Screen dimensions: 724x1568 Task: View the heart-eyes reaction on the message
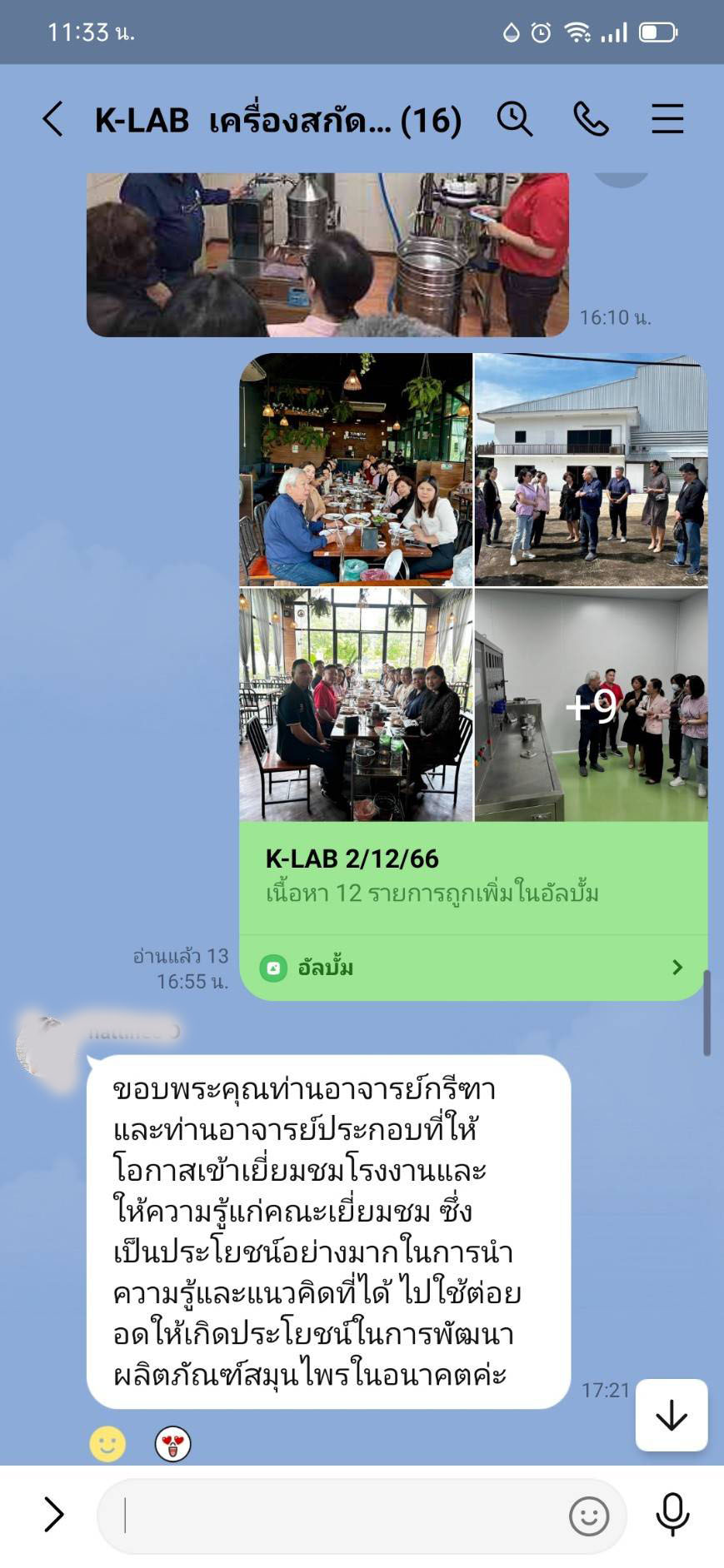173,1443
